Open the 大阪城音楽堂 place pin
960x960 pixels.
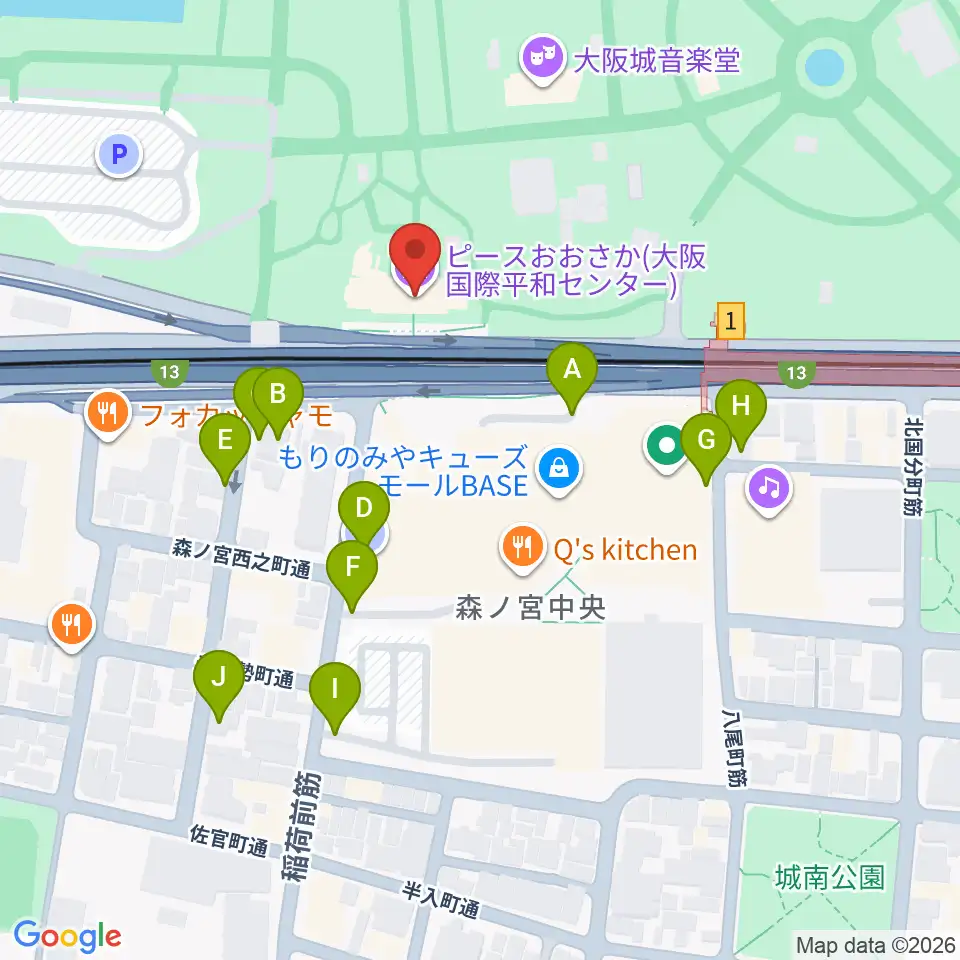[543, 58]
